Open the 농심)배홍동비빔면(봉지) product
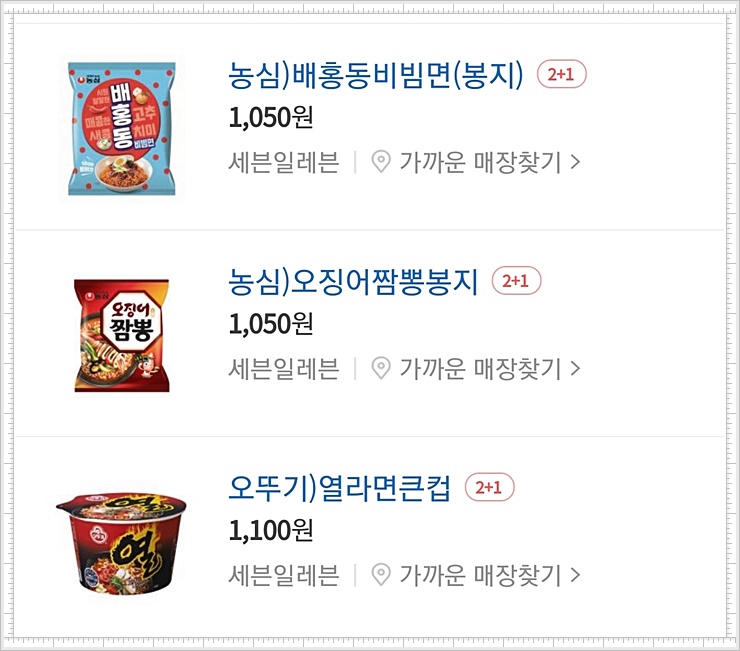The image size is (740, 651). coord(376,75)
